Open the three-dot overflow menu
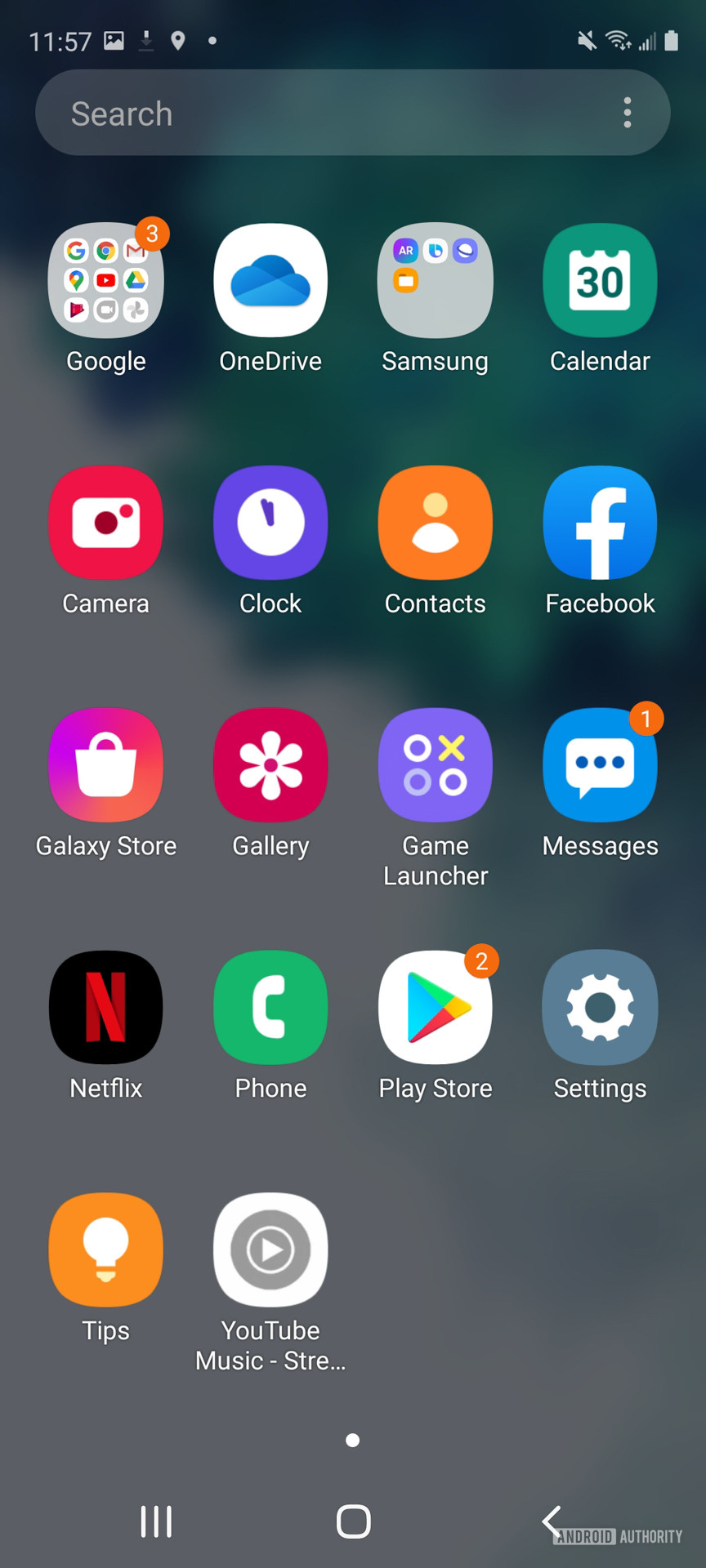 click(627, 113)
